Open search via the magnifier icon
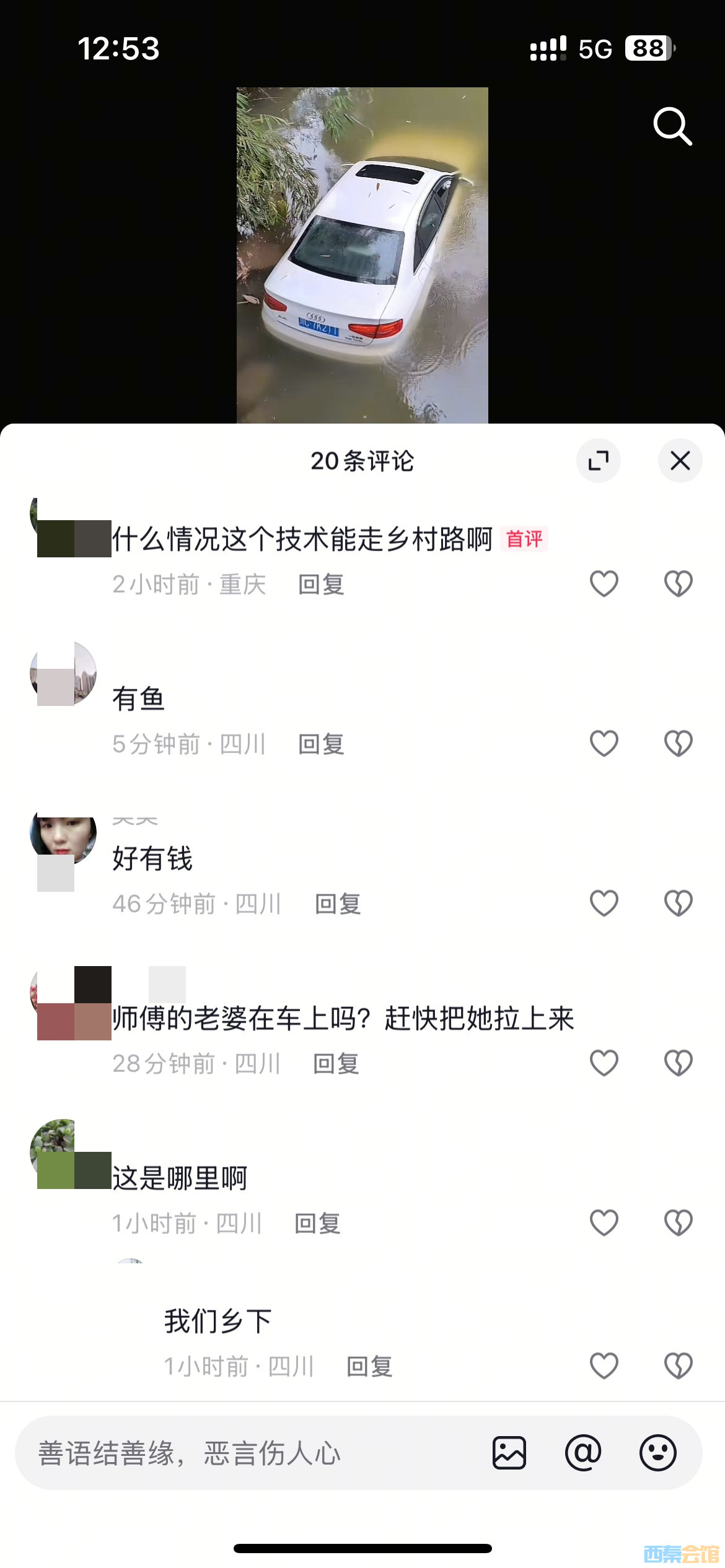The image size is (725, 1568). pos(672,126)
